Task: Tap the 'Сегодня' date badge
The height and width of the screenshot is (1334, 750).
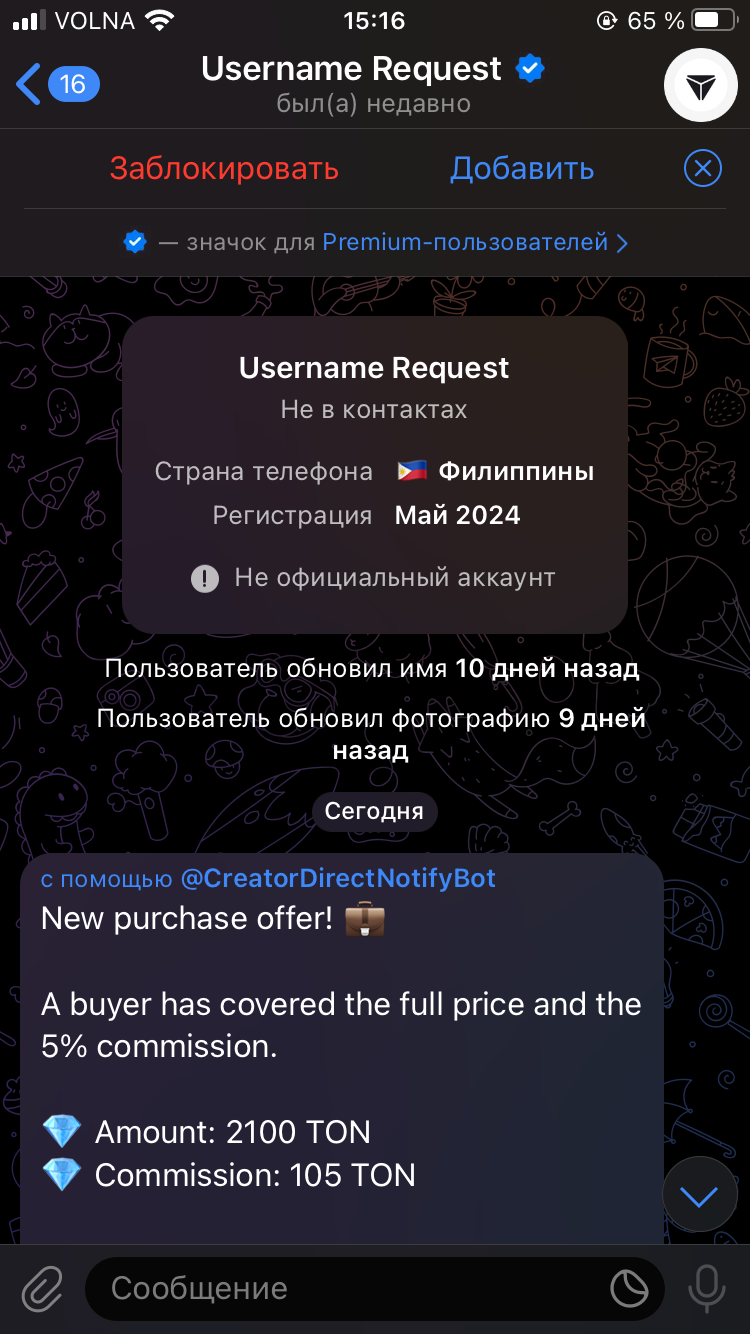Action: point(374,811)
